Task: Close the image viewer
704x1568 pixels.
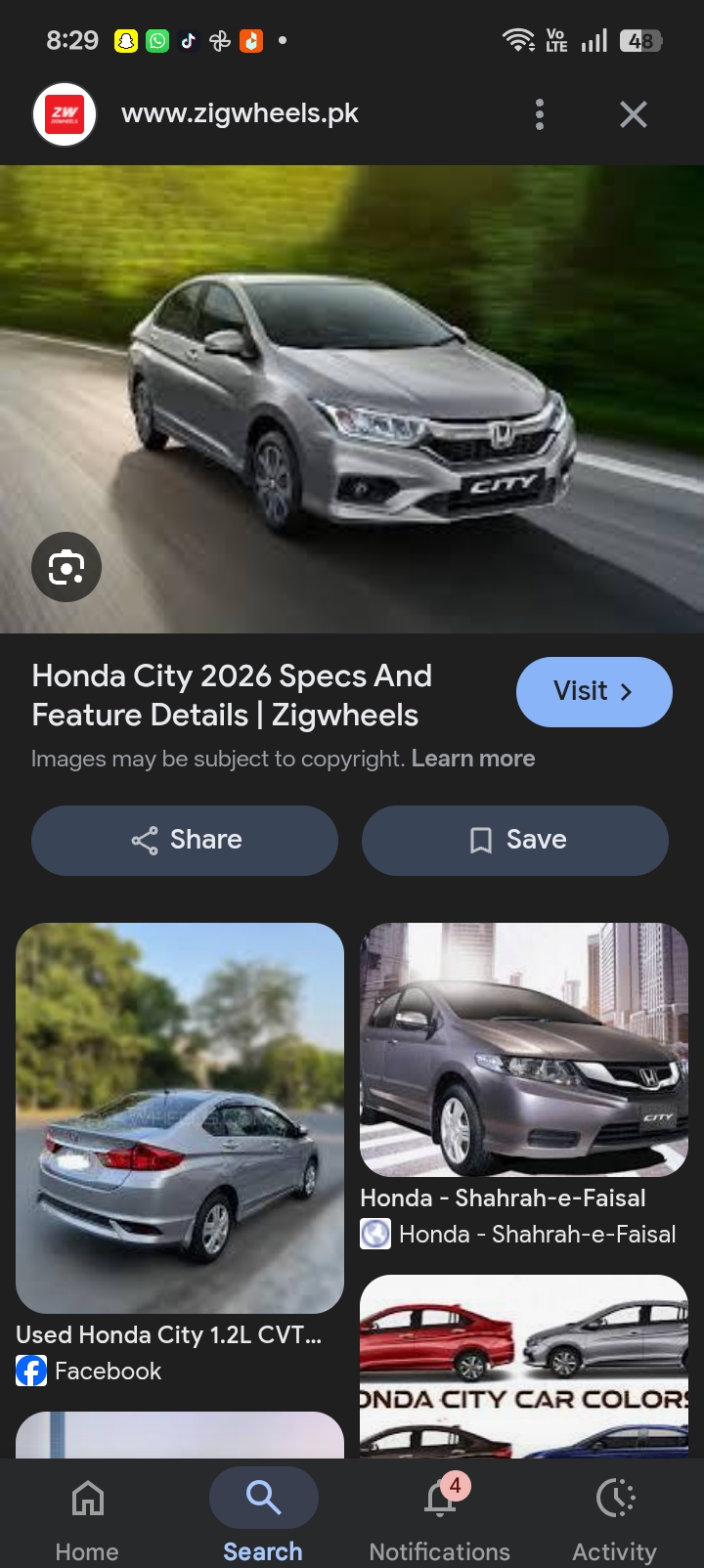Action: click(634, 114)
